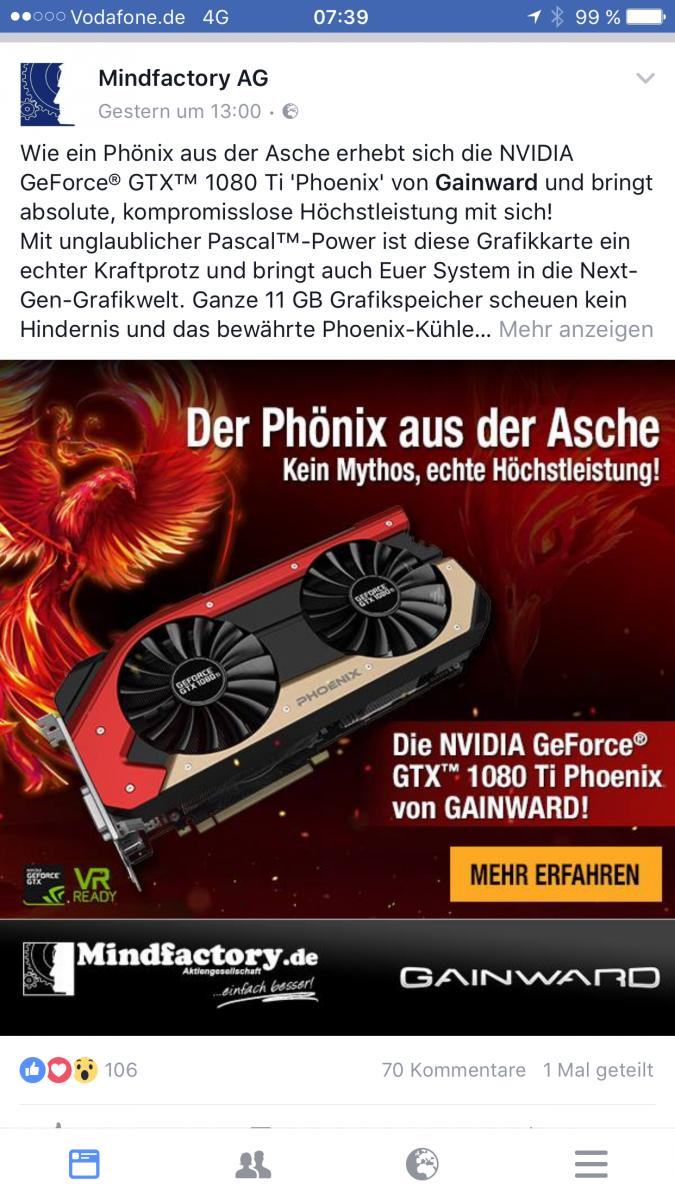
Task: Open Mindfactory AG page name
Action: (x=183, y=78)
